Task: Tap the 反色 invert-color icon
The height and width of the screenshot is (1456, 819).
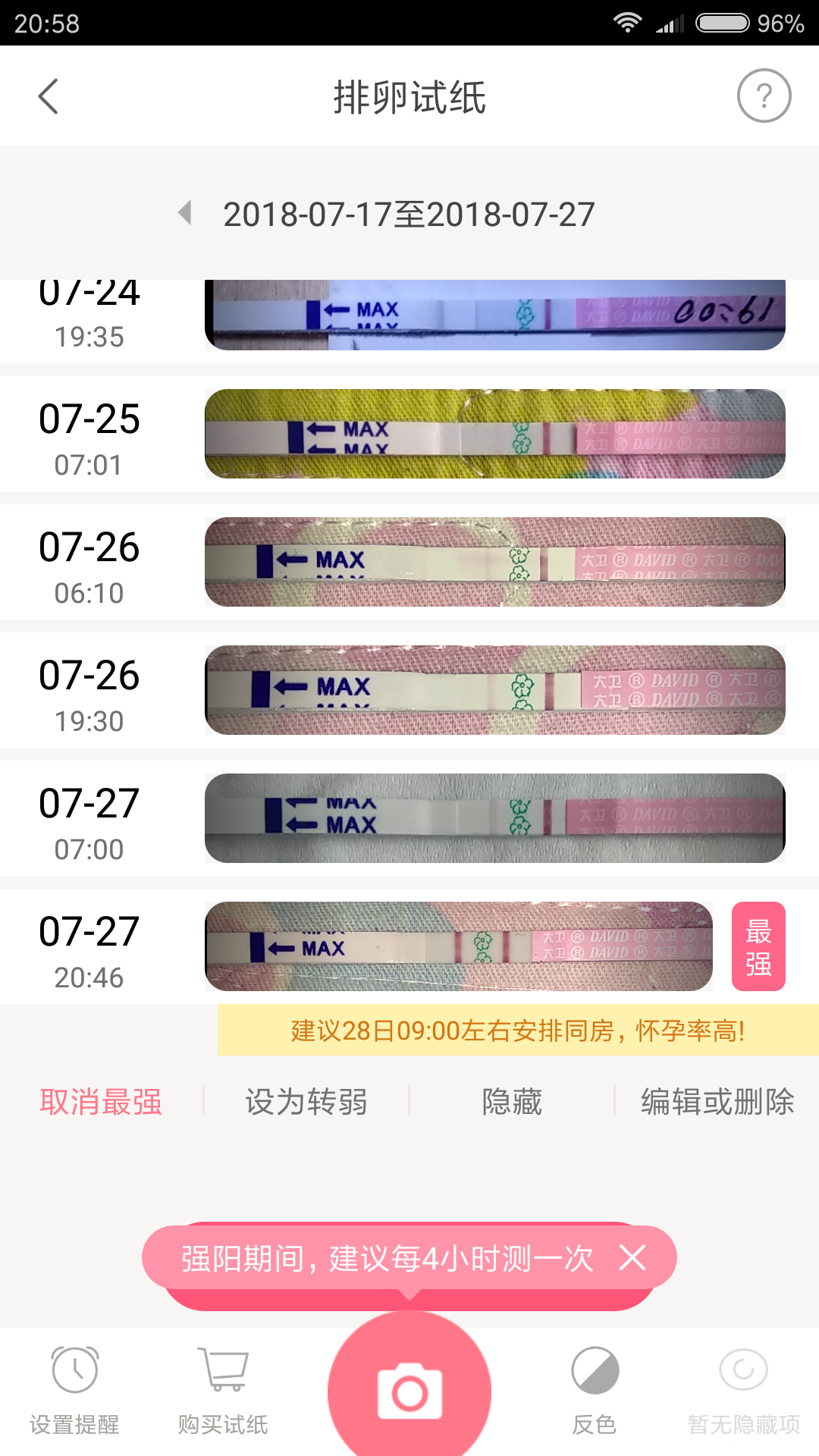Action: pyautogui.click(x=595, y=1371)
